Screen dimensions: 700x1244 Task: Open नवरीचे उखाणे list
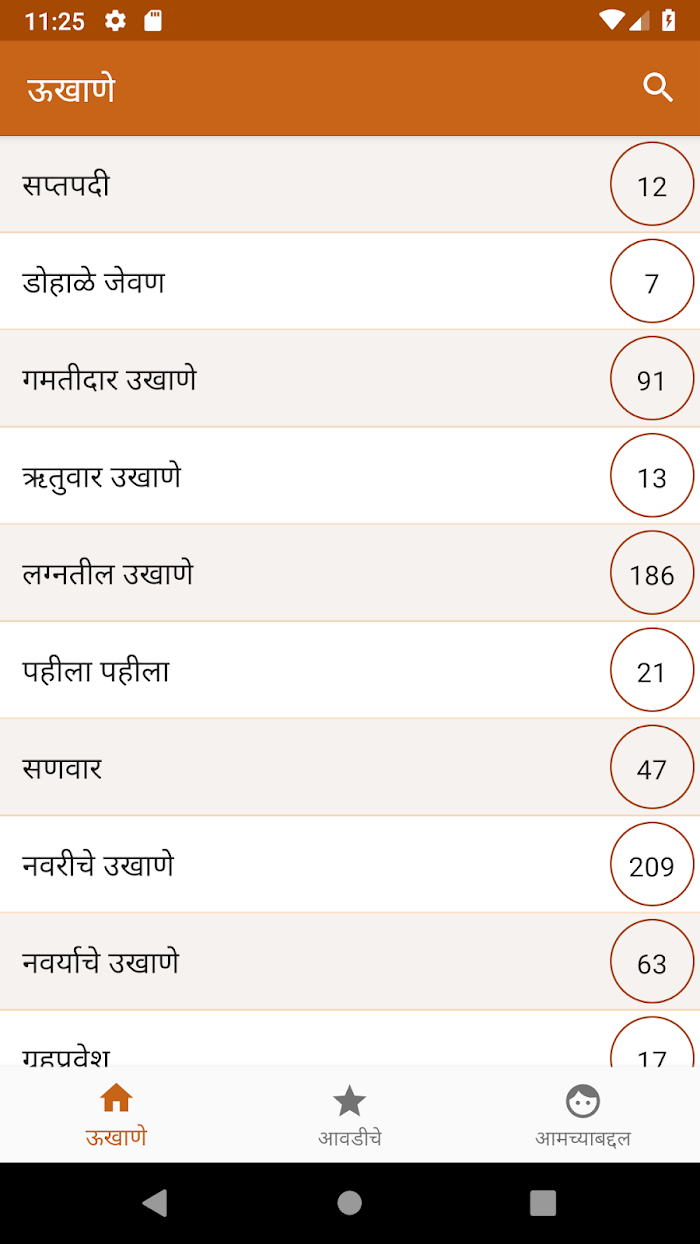pyautogui.click(x=350, y=863)
